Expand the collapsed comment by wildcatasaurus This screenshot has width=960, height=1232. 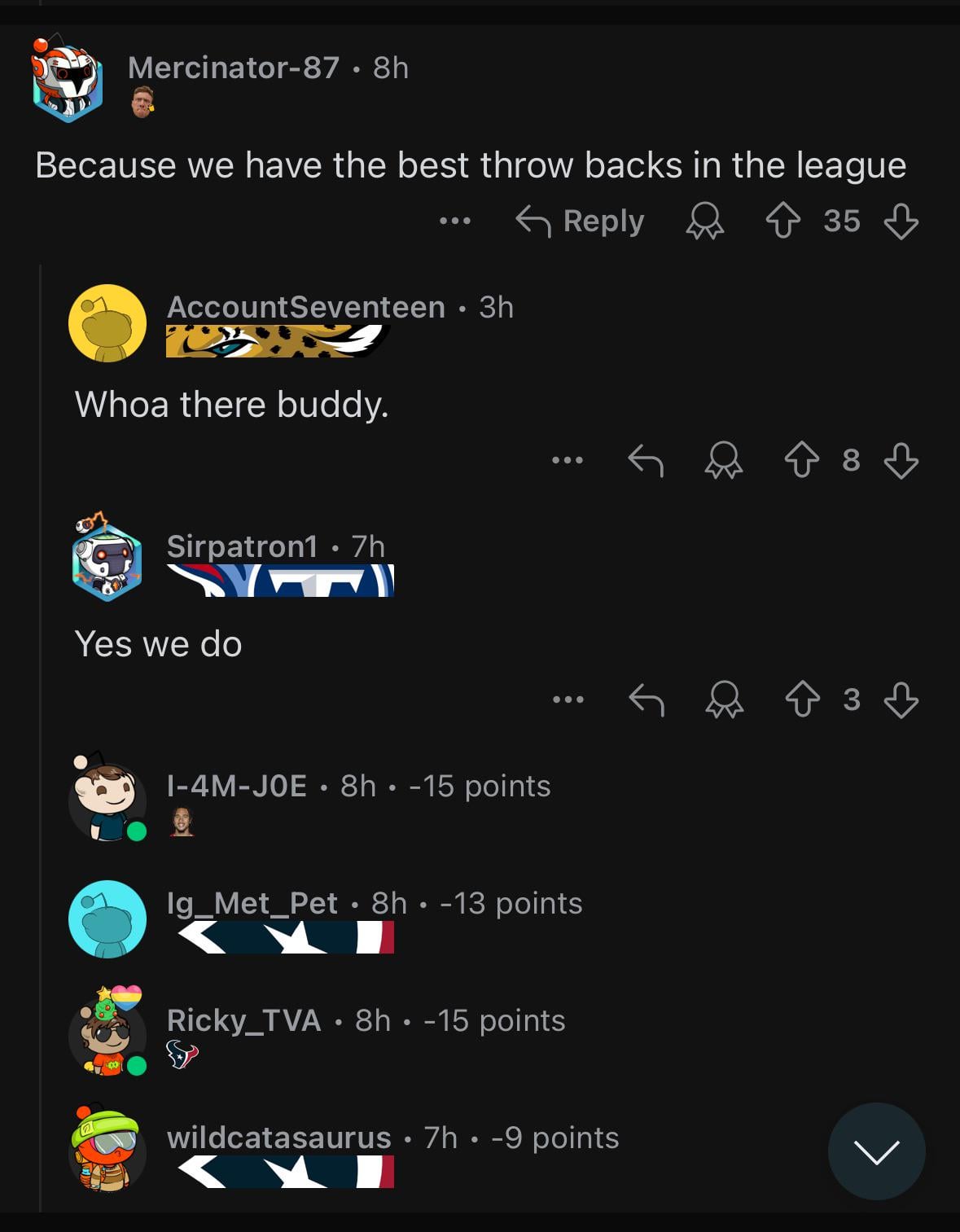pos(392,1138)
